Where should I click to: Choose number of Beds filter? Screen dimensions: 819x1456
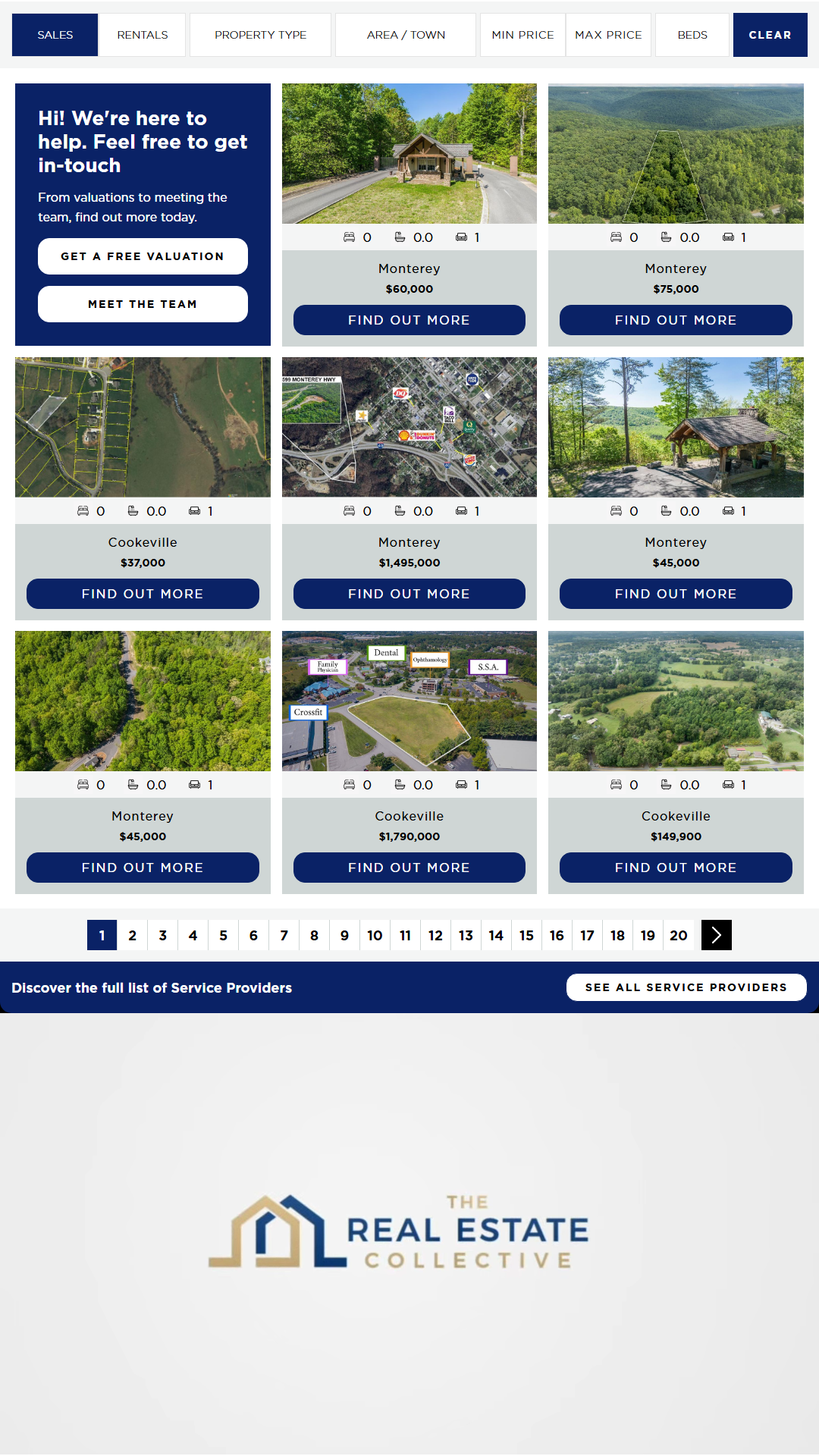click(692, 35)
